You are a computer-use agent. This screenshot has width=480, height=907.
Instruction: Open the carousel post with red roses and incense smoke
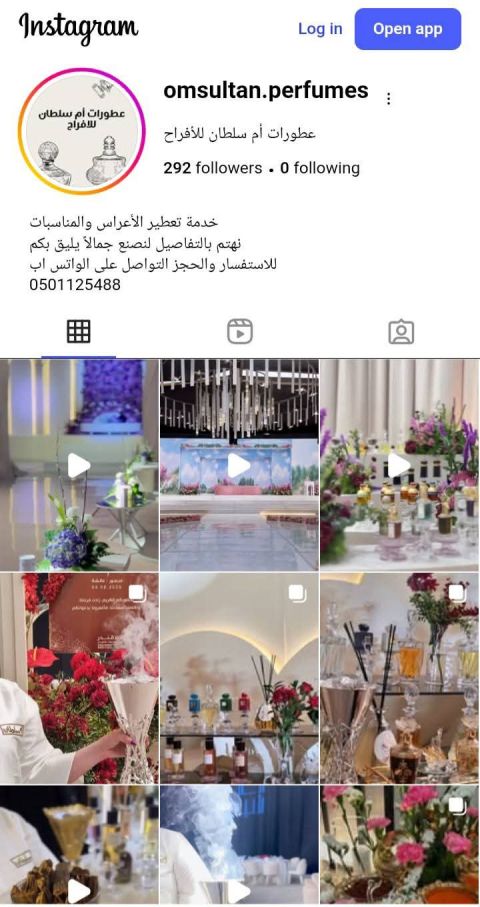click(x=79, y=678)
